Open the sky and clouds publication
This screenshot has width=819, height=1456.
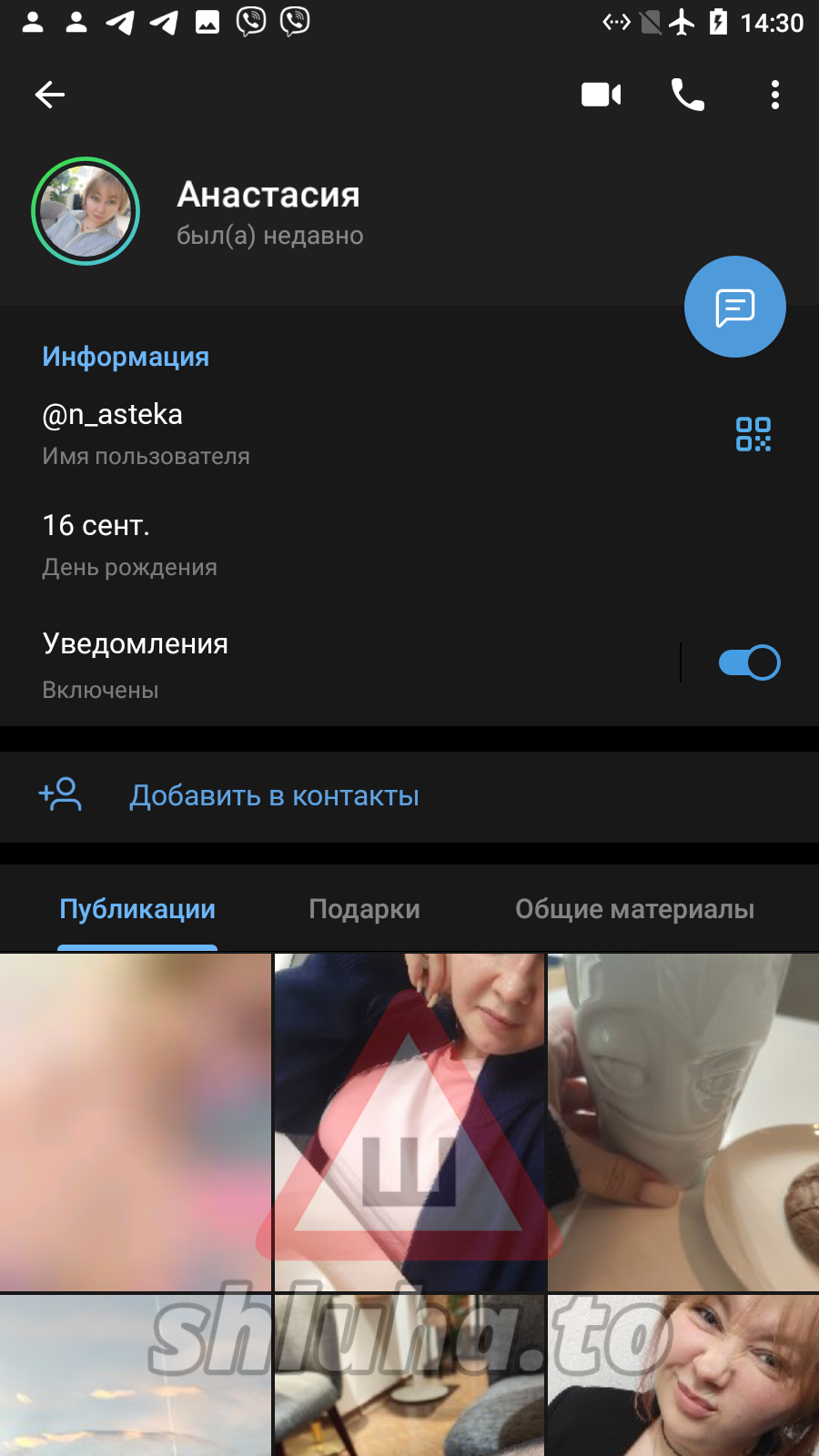(136, 1376)
